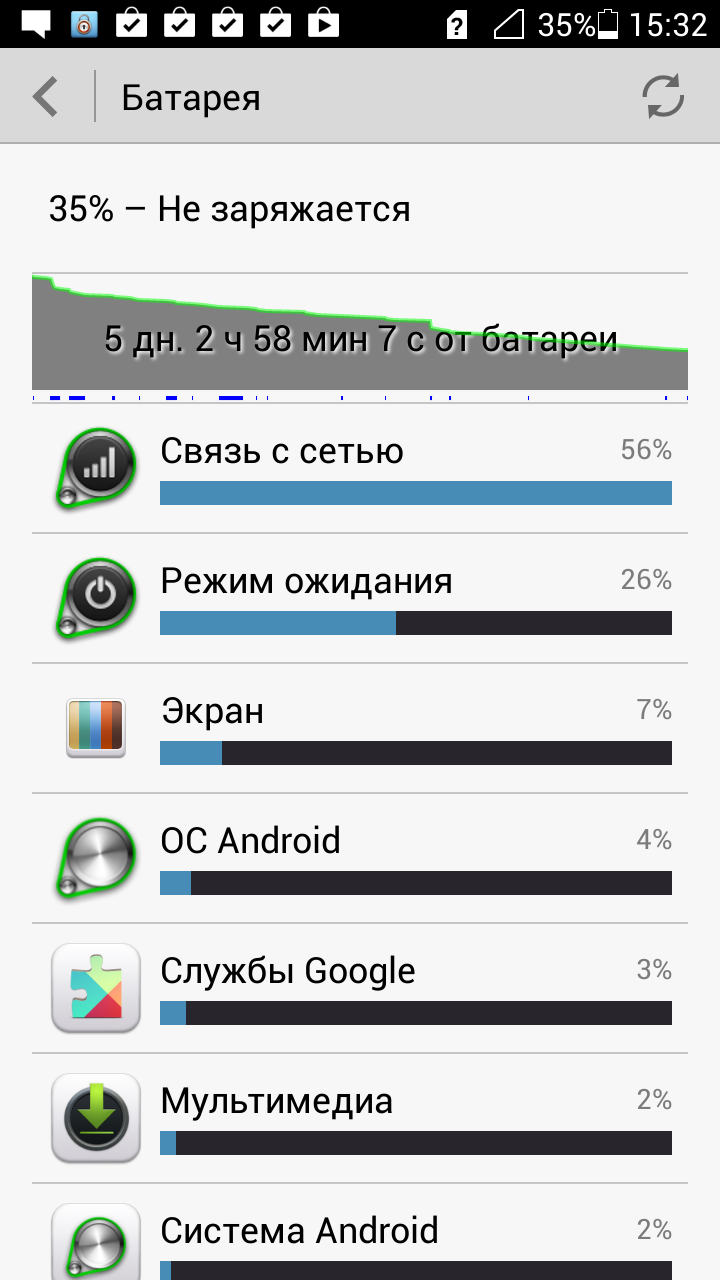
Task: Select the Система Android entry
Action: coord(360,1232)
